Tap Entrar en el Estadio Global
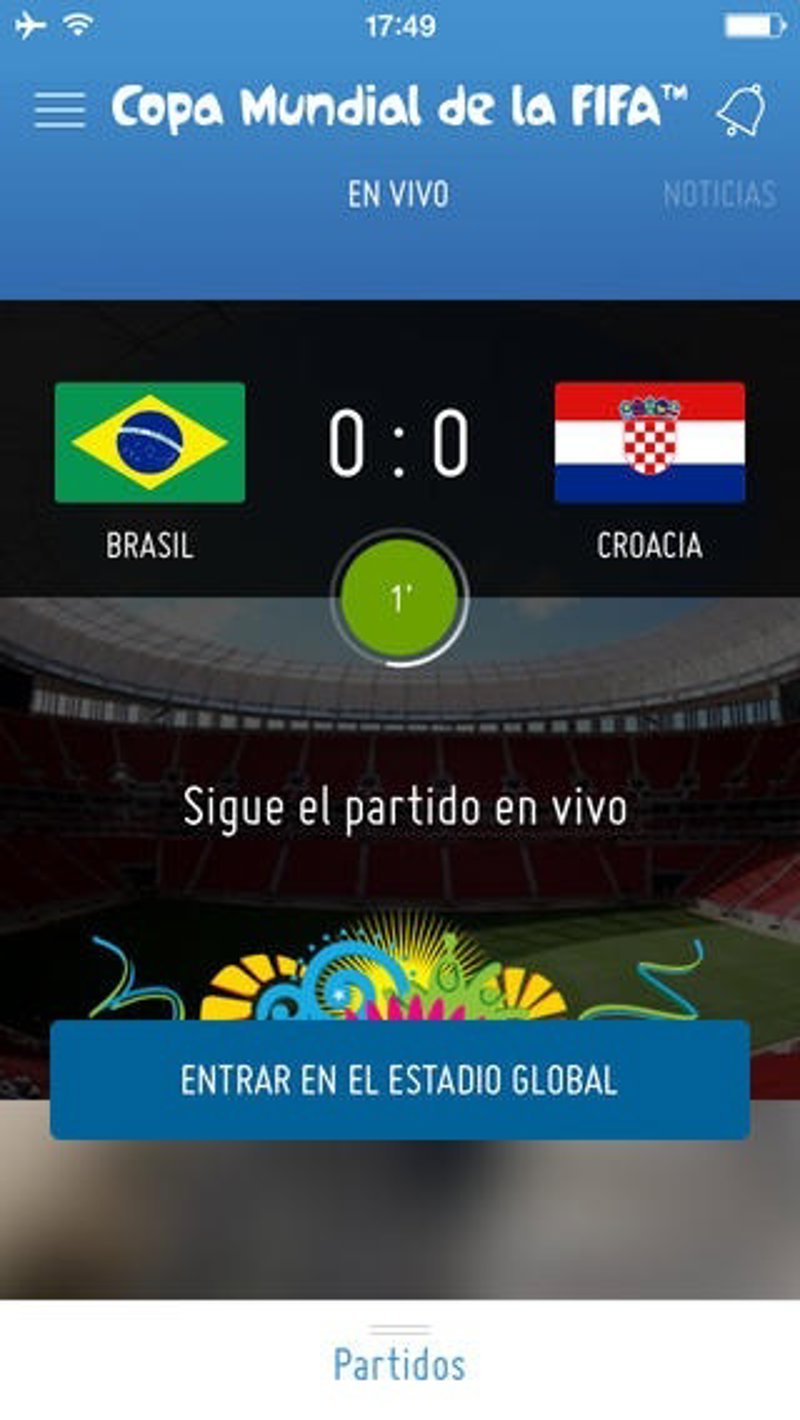Screen dimensions: 800x1420 point(399,1080)
